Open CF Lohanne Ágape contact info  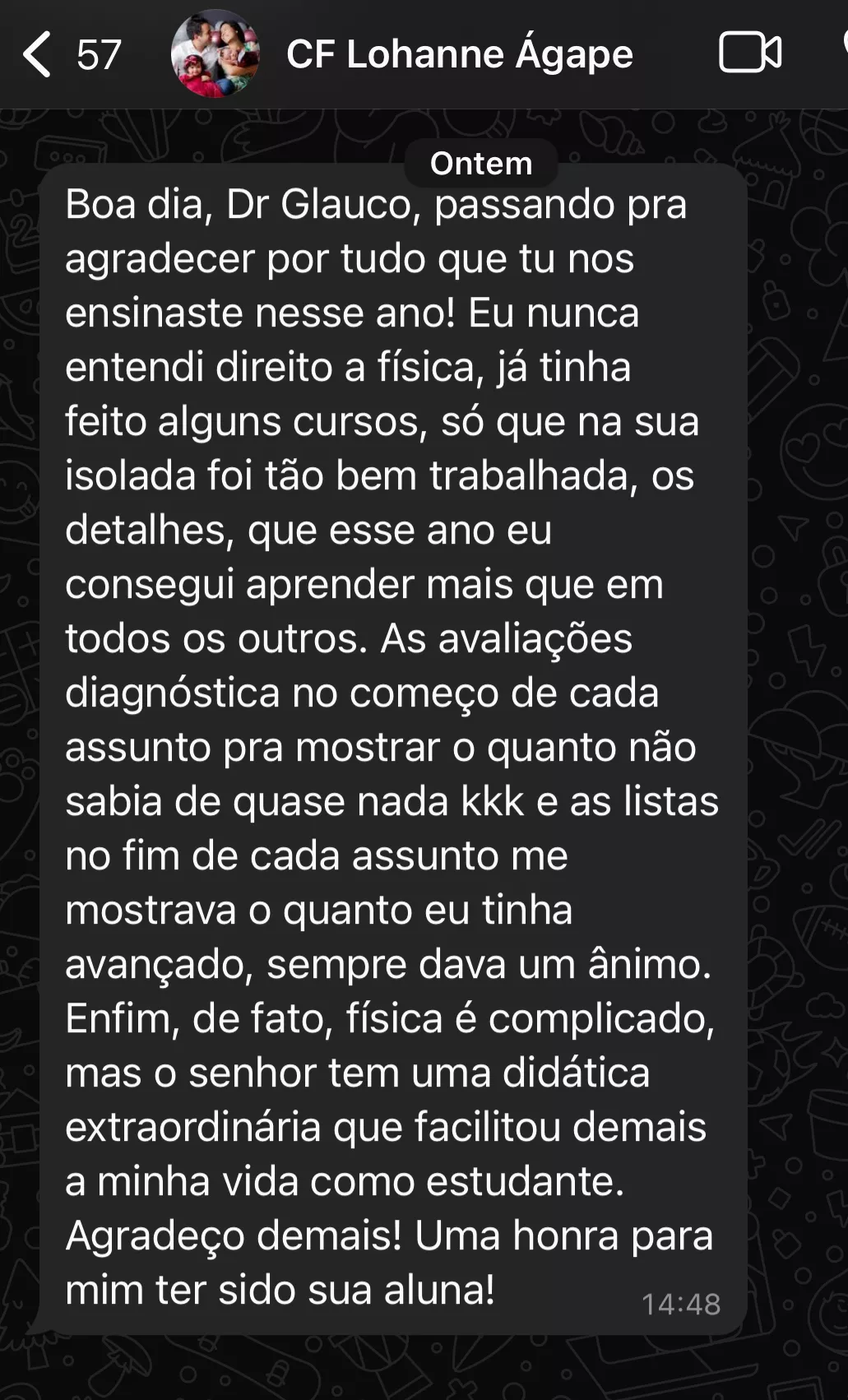(x=459, y=54)
